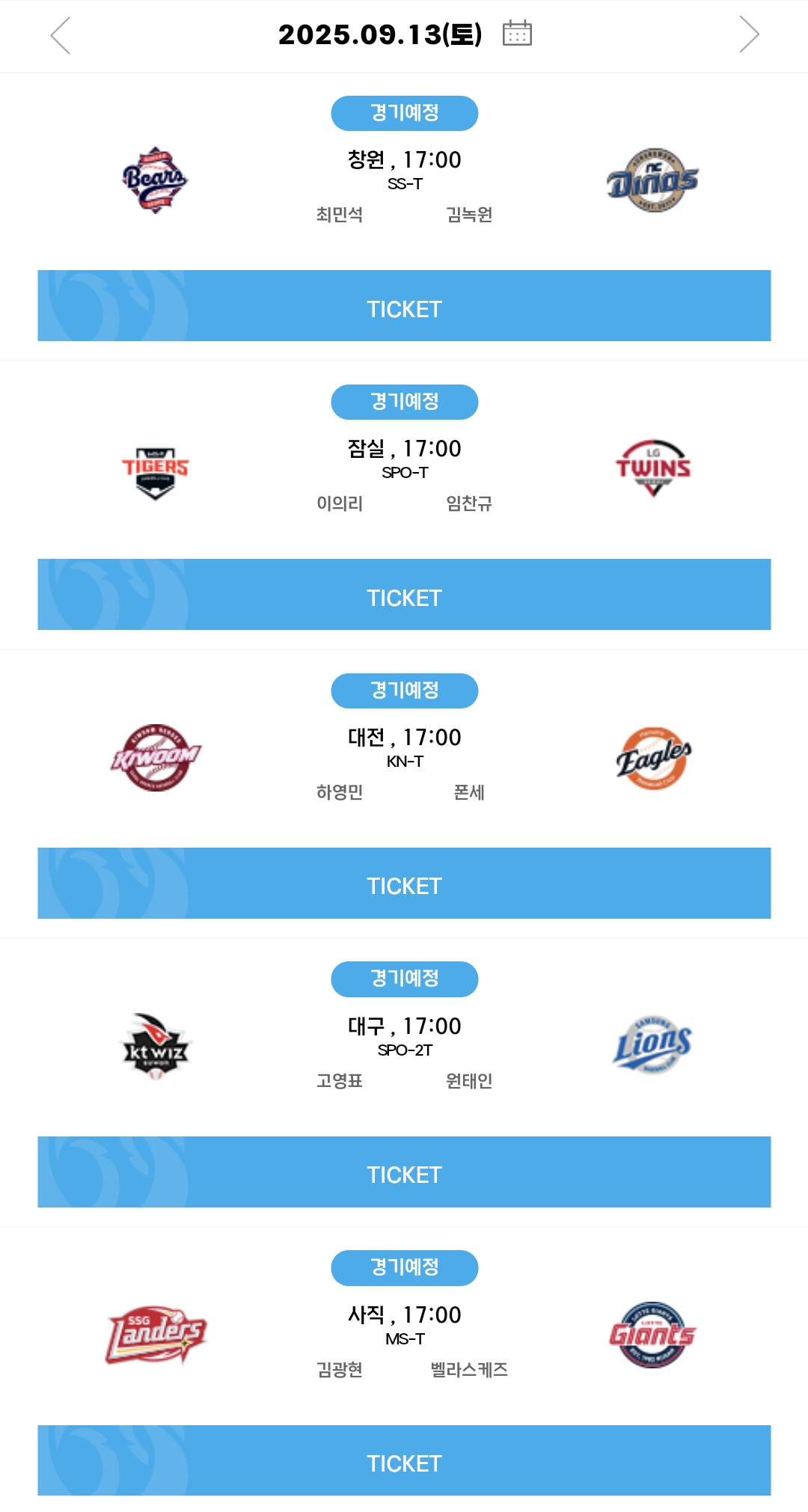Go to the previous day's schedule
Viewport: 808px width, 1512px height.
(60, 35)
